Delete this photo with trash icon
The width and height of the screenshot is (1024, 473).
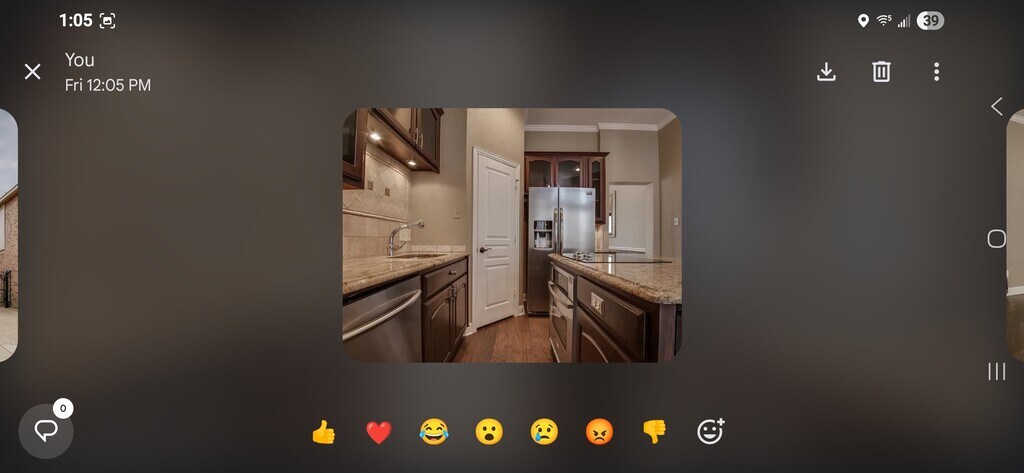pyautogui.click(x=881, y=72)
